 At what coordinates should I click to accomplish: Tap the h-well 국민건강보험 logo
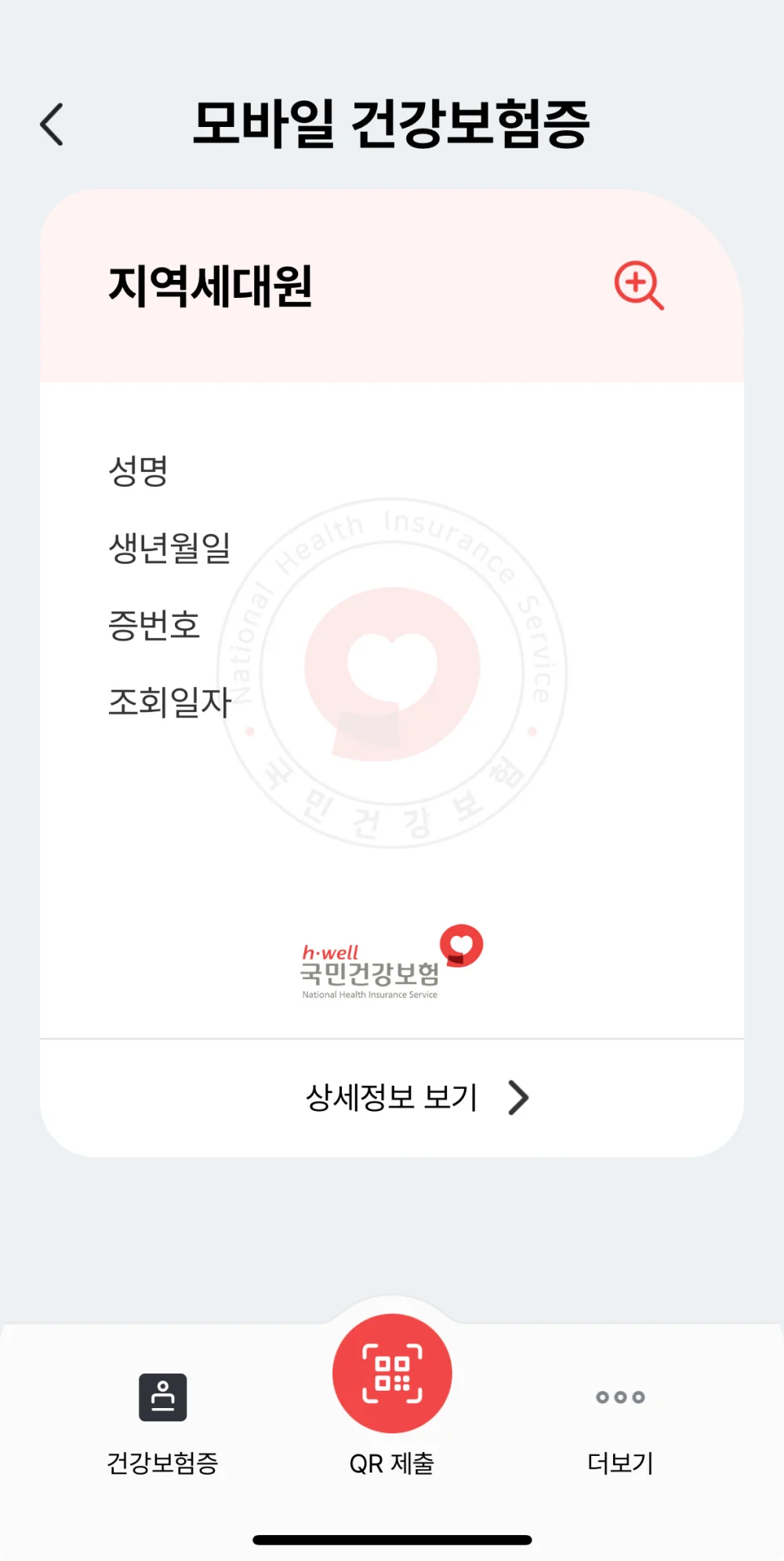(x=370, y=963)
